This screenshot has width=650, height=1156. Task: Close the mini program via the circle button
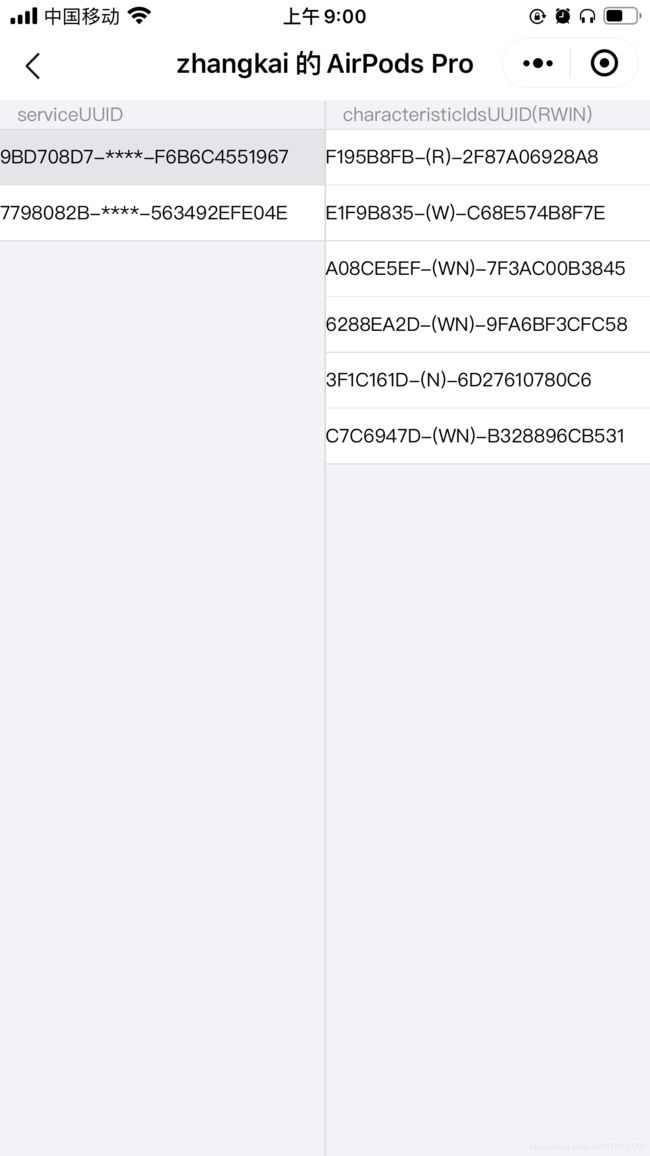coord(604,64)
